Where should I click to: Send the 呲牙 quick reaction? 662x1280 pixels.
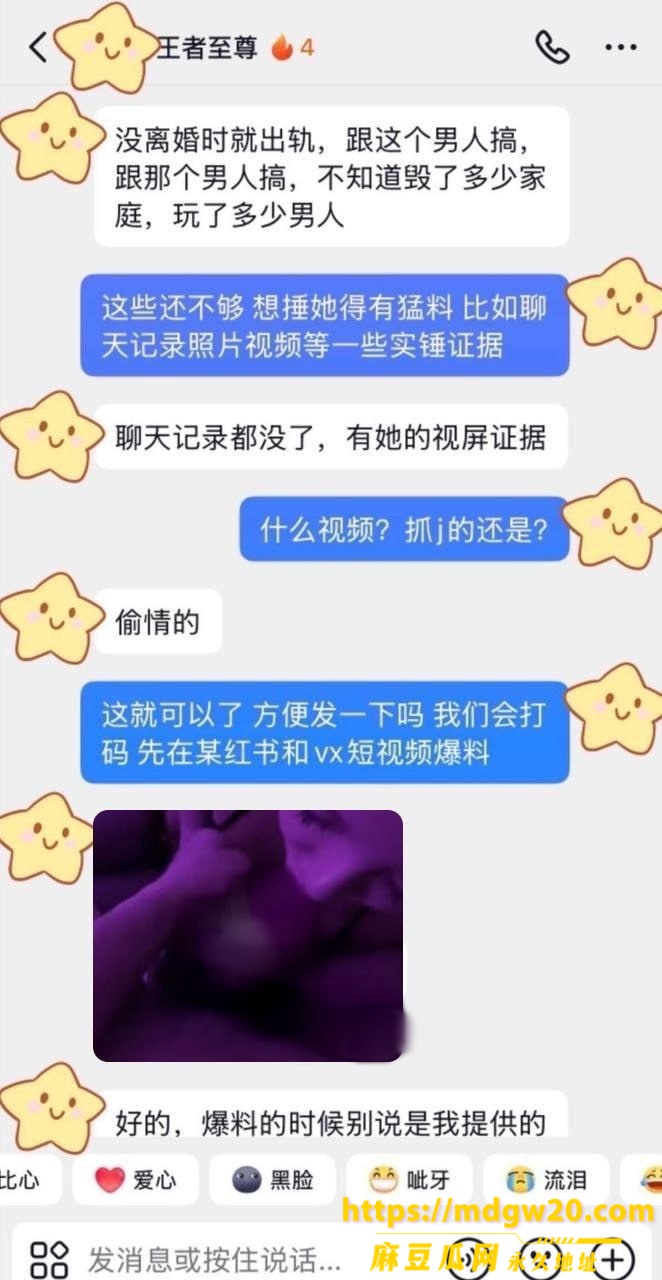(x=409, y=1180)
